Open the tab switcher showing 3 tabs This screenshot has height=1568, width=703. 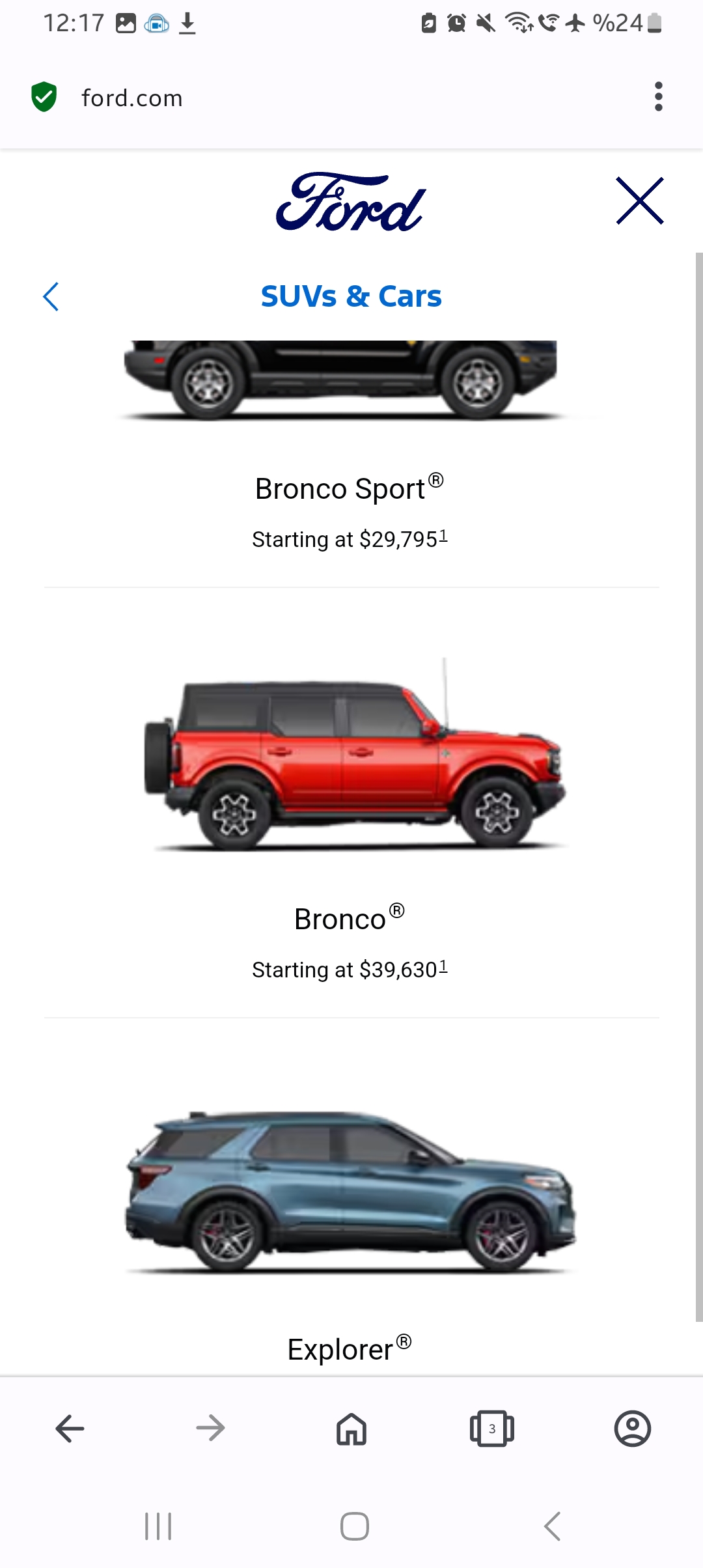coord(492,1429)
